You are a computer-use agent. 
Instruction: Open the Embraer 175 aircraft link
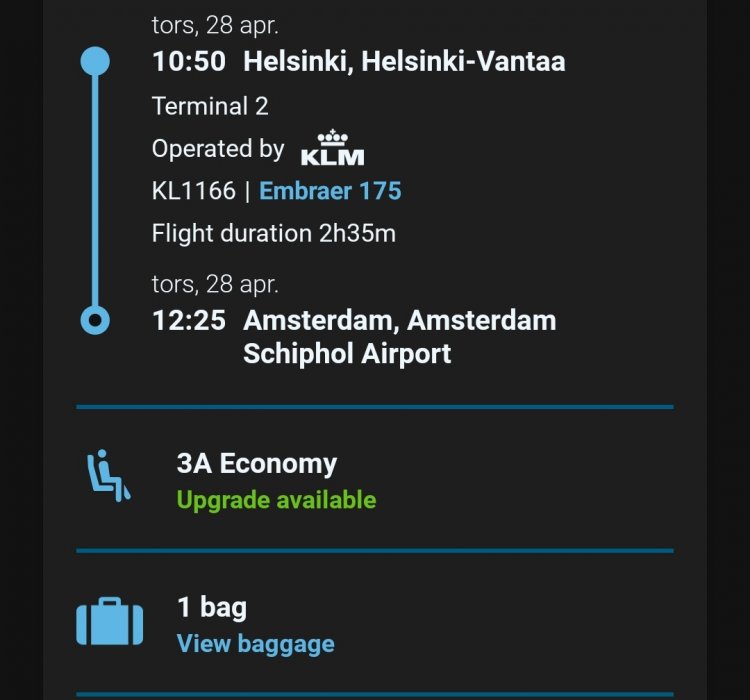pos(330,190)
